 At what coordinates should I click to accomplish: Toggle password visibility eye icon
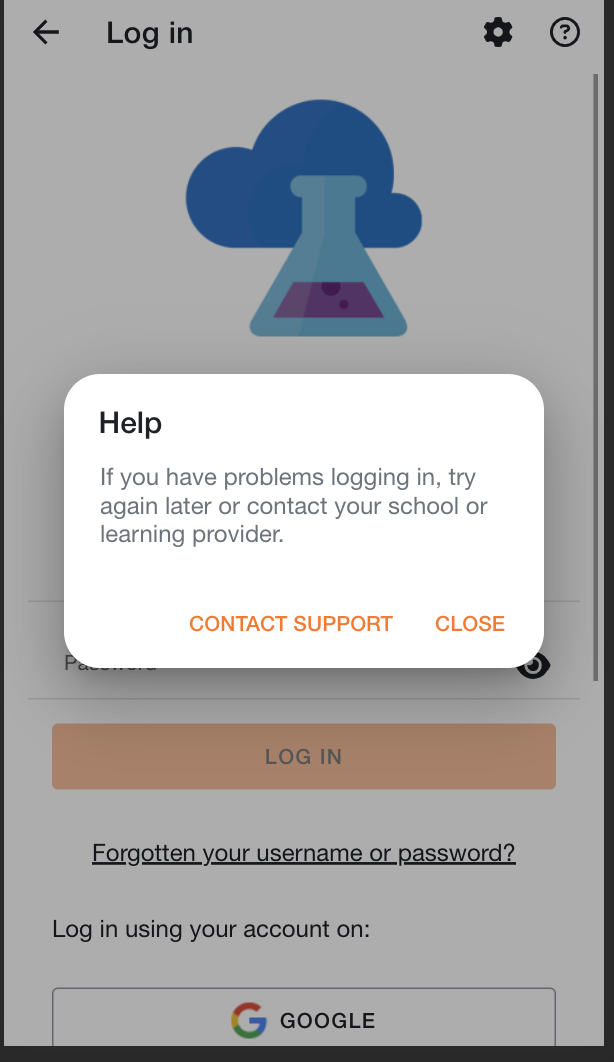[x=535, y=667]
